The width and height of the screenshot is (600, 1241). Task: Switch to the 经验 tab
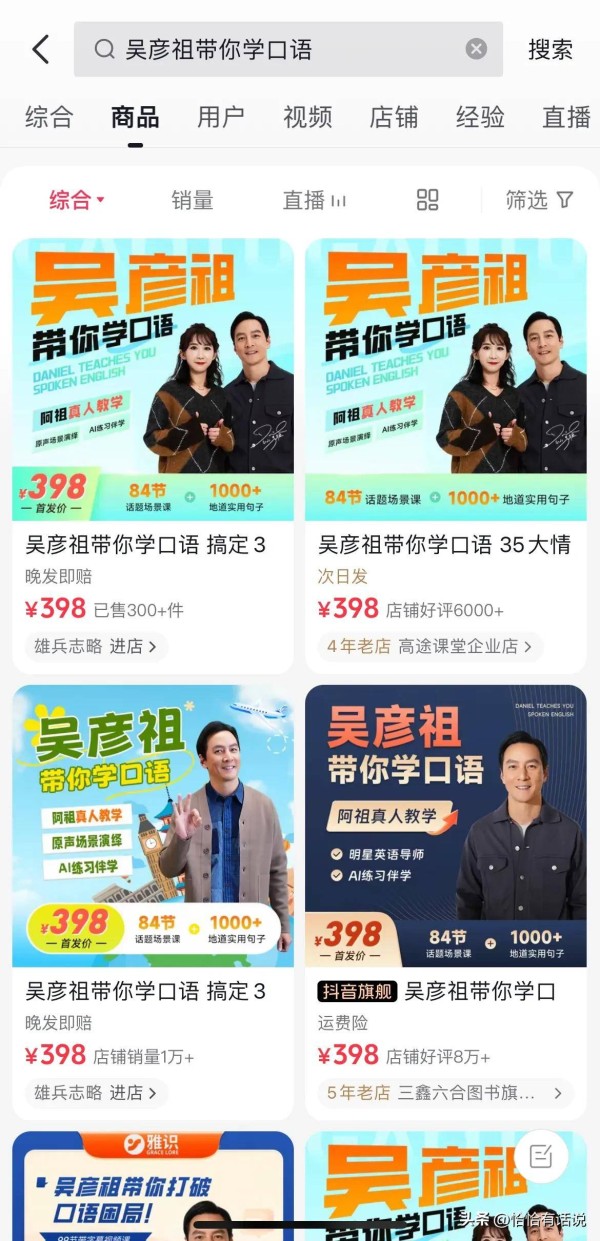[480, 117]
